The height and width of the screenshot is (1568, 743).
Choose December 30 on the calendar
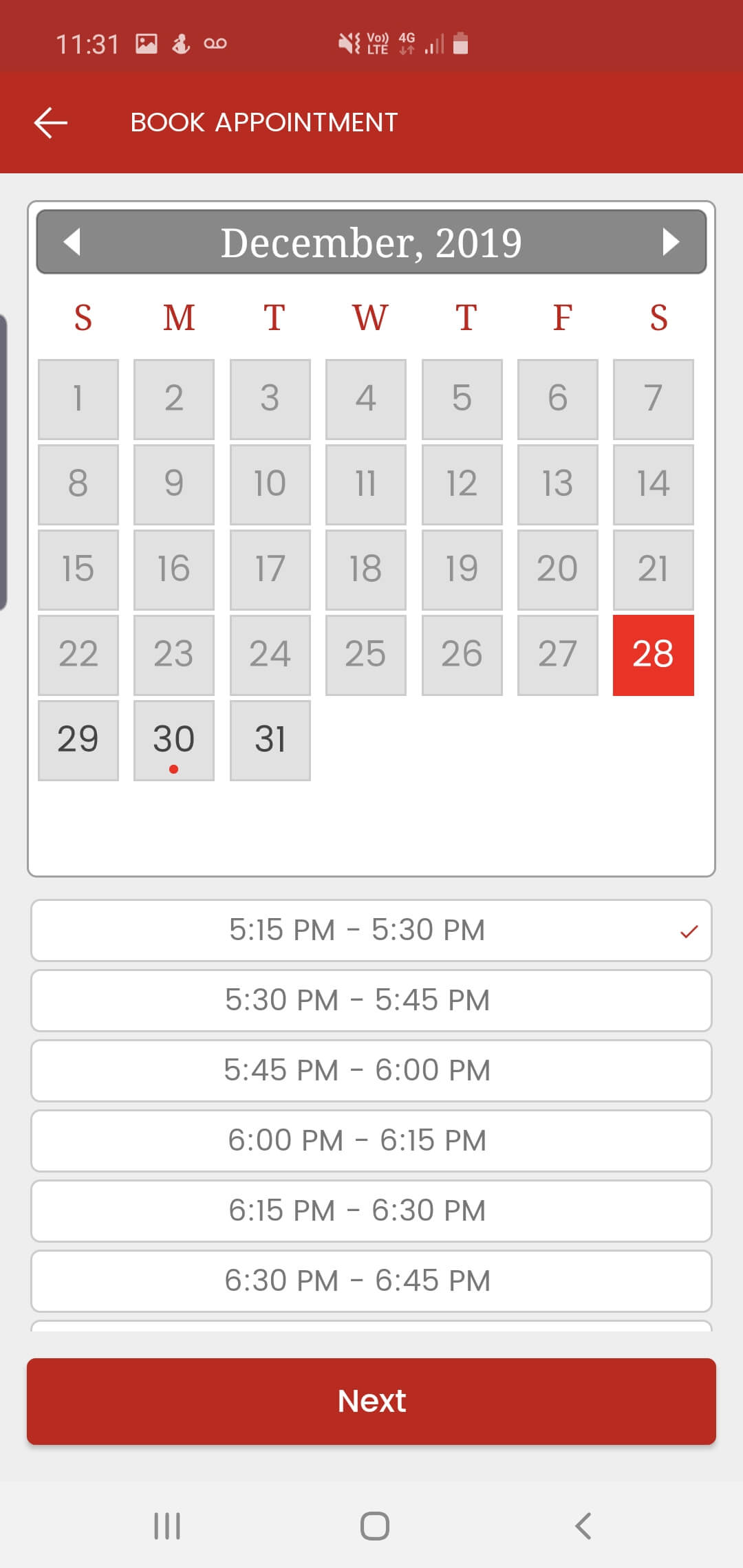(x=174, y=740)
